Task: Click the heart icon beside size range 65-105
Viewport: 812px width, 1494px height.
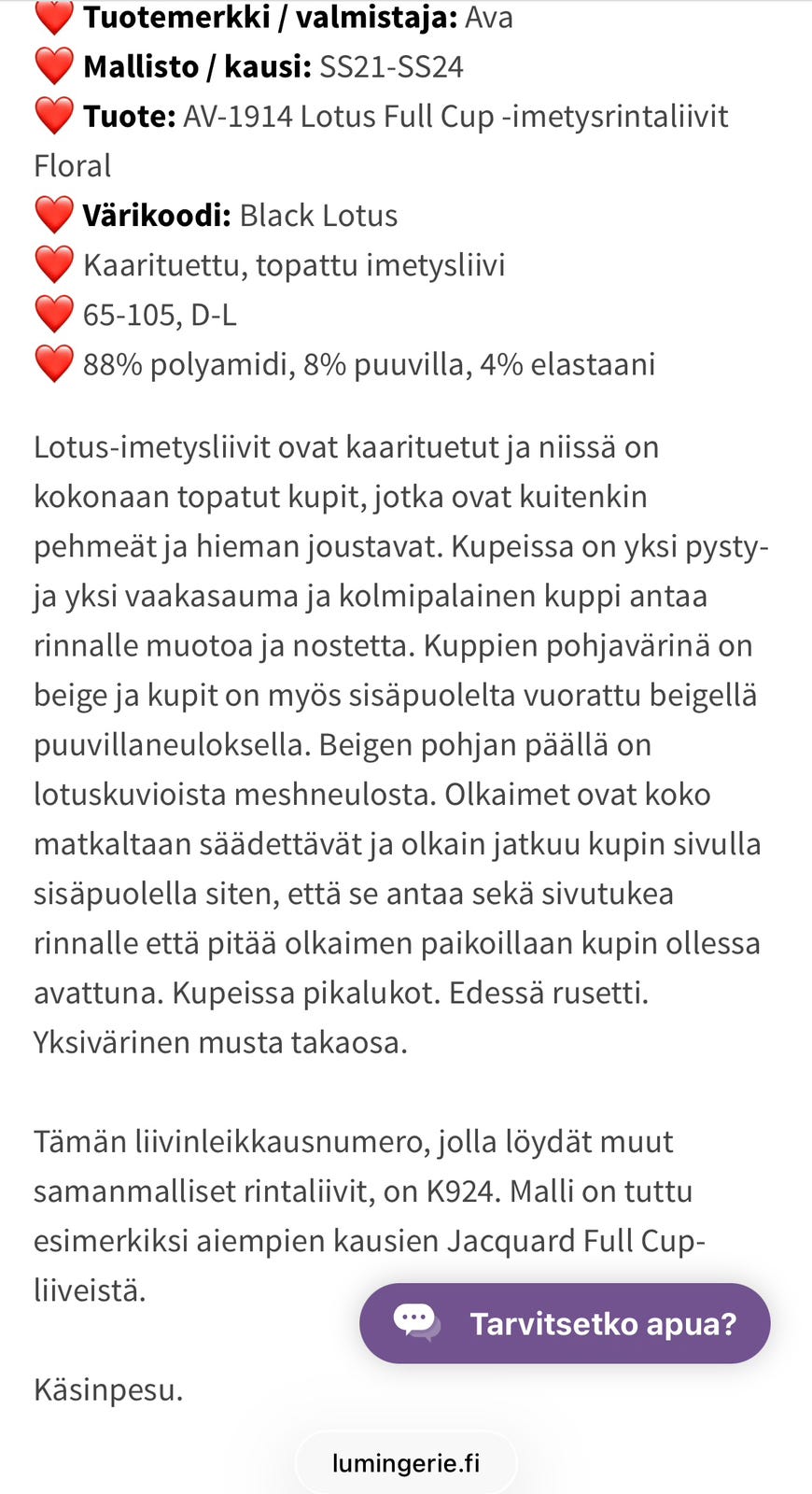Action: (x=52, y=314)
